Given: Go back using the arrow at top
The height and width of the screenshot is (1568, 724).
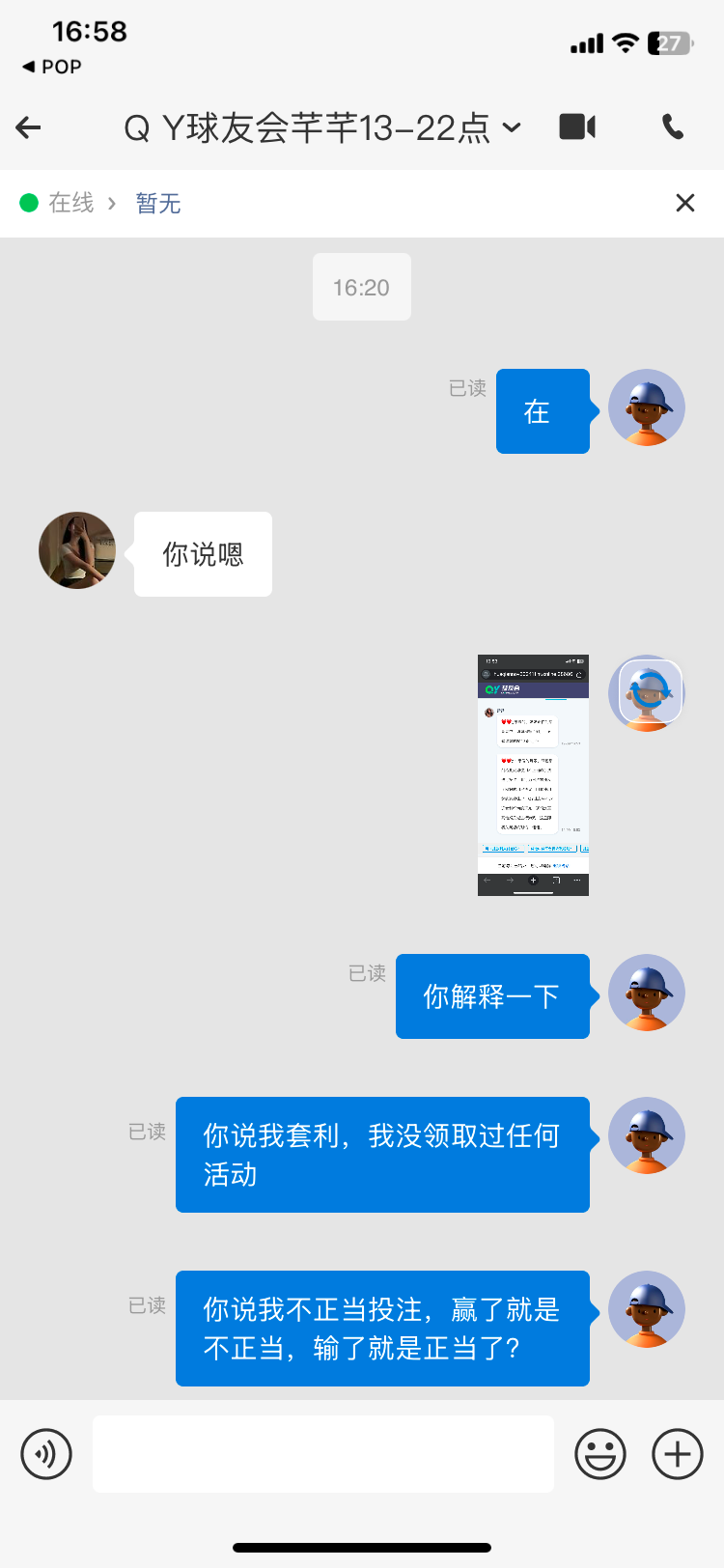Looking at the screenshot, I should point(29,127).
